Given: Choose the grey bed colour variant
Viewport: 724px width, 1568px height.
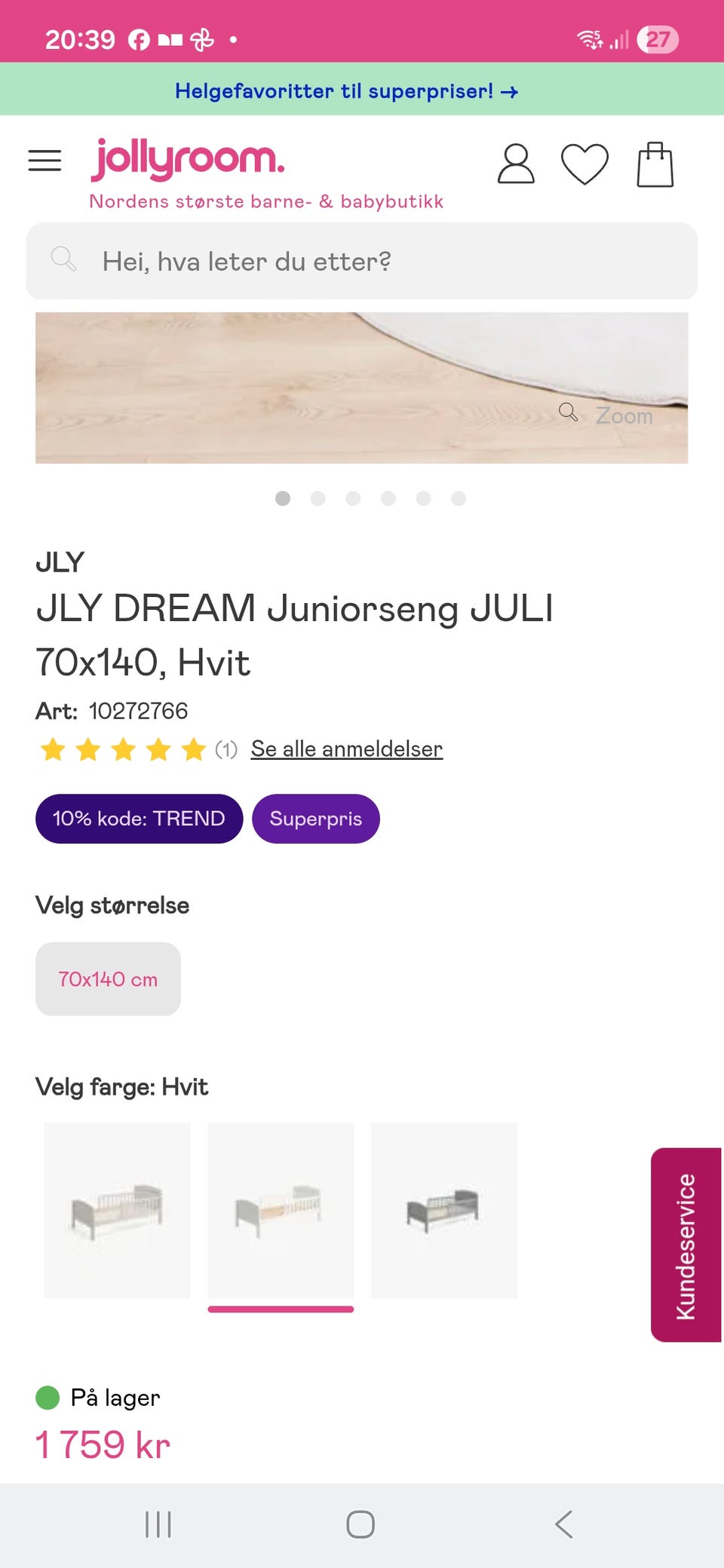Looking at the screenshot, I should [x=444, y=1211].
